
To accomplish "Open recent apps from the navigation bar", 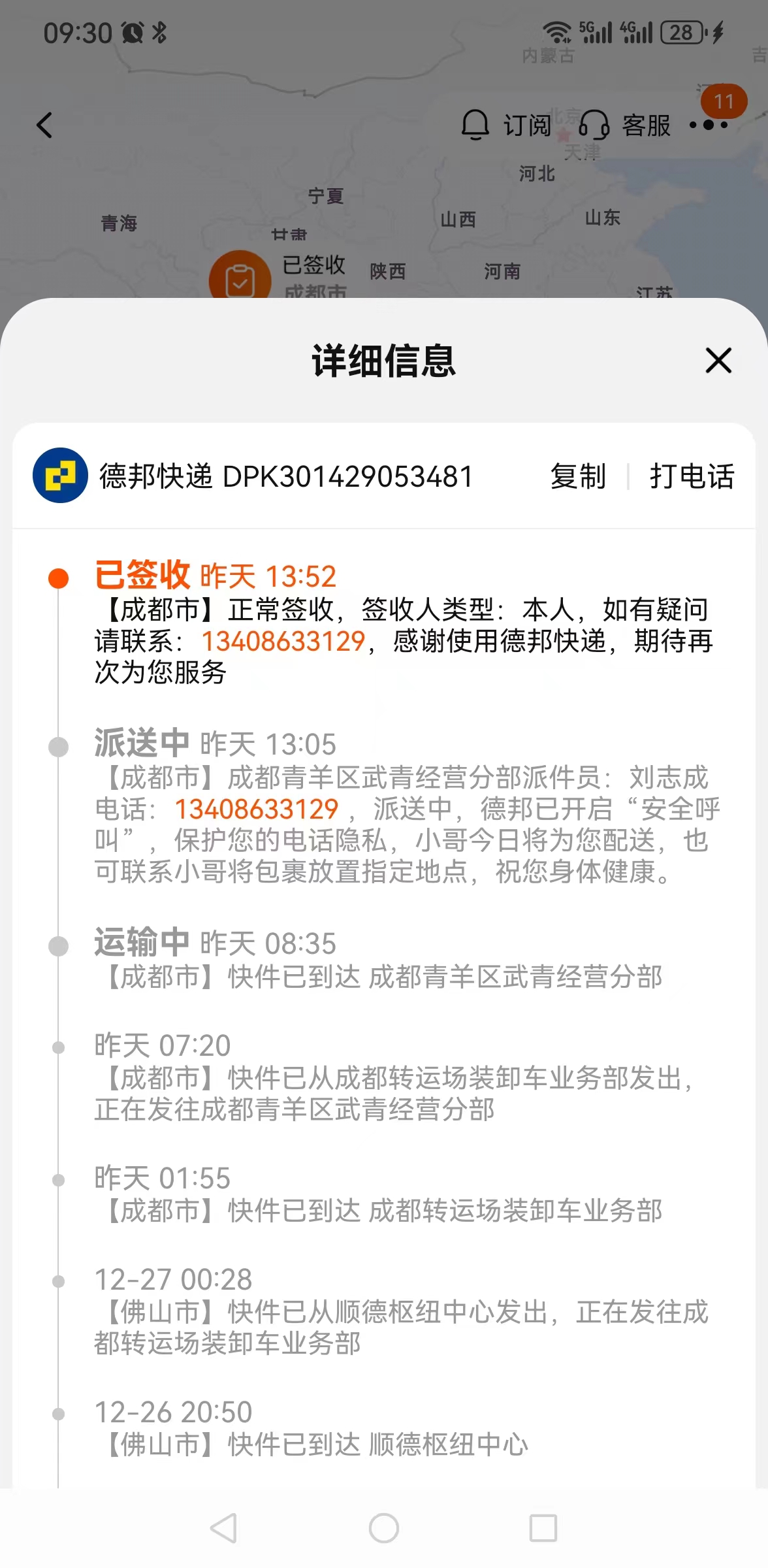I will pyautogui.click(x=543, y=1528).
